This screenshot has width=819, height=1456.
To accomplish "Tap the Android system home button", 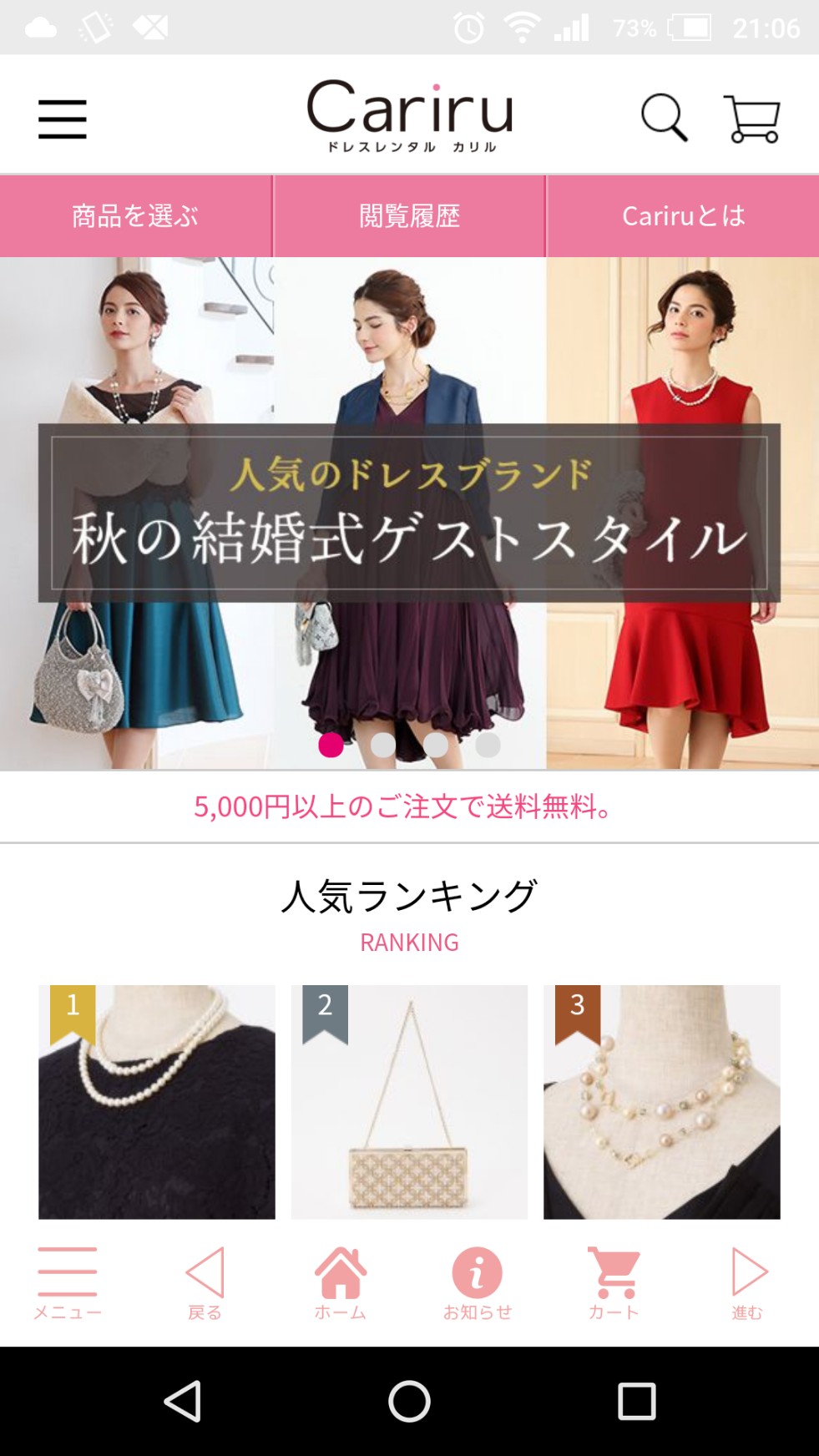I will click(409, 1401).
